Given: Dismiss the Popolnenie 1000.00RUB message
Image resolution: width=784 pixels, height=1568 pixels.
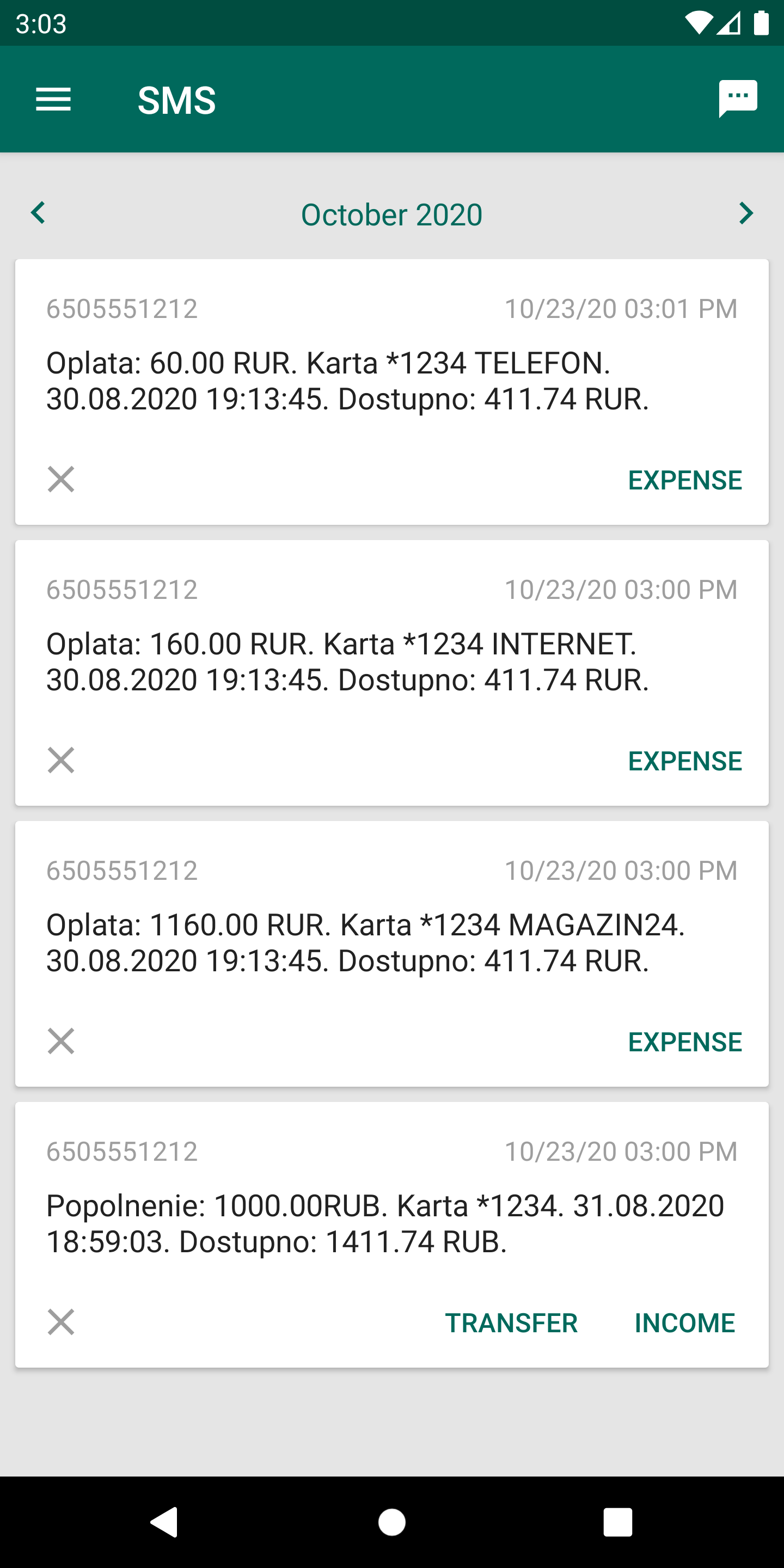Looking at the screenshot, I should tap(61, 1322).
